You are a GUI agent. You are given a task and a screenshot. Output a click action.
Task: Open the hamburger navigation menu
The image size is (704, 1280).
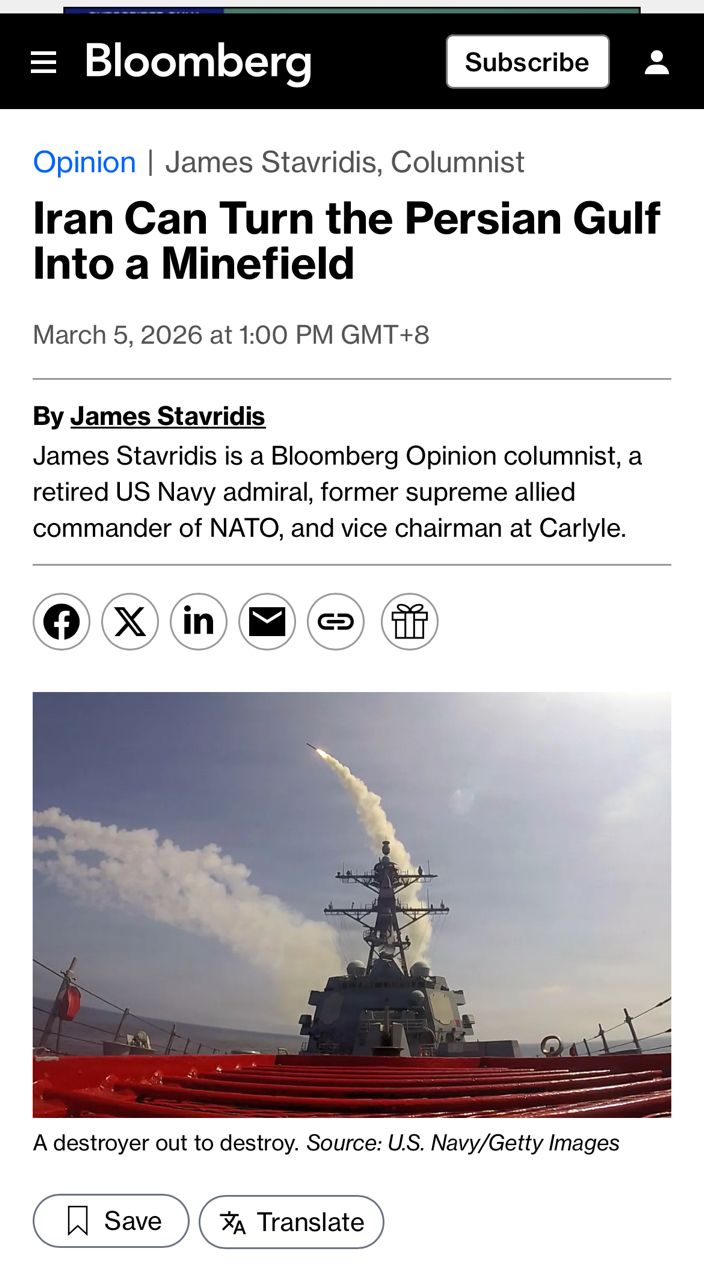pos(43,62)
